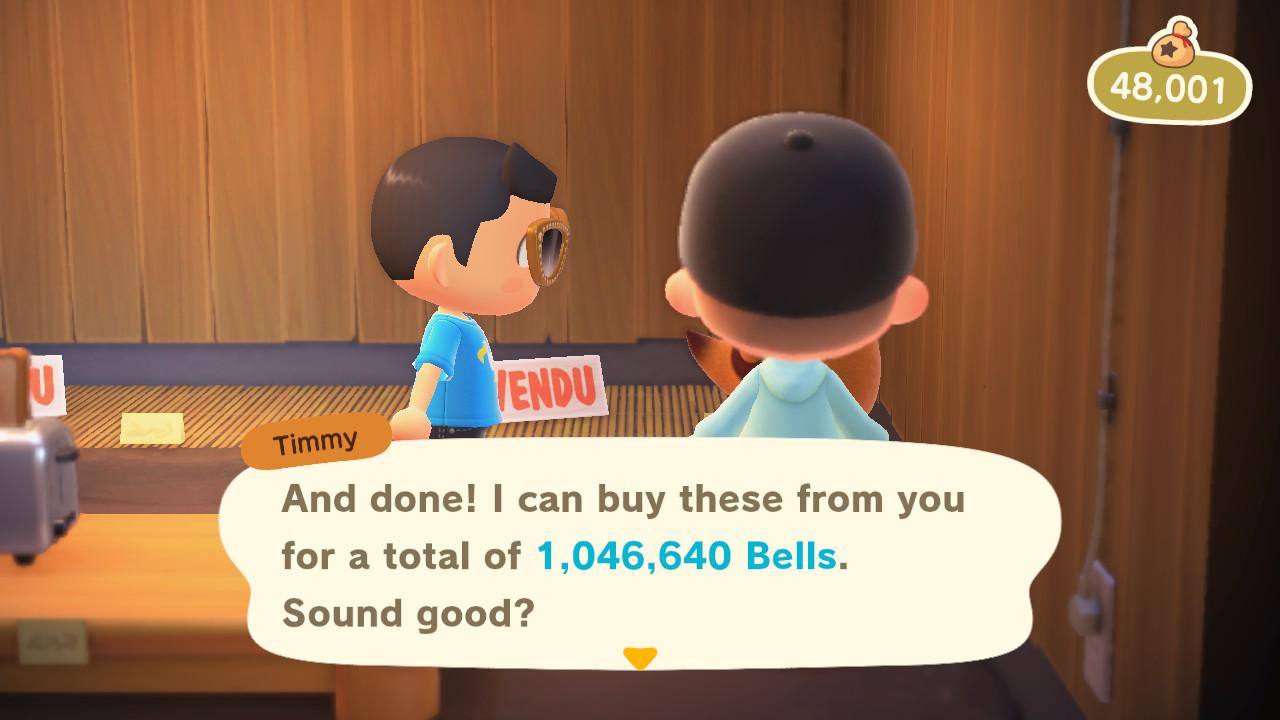
Task: Tap the yellow arrow to continue Timmy's dialogue
Action: point(639,658)
